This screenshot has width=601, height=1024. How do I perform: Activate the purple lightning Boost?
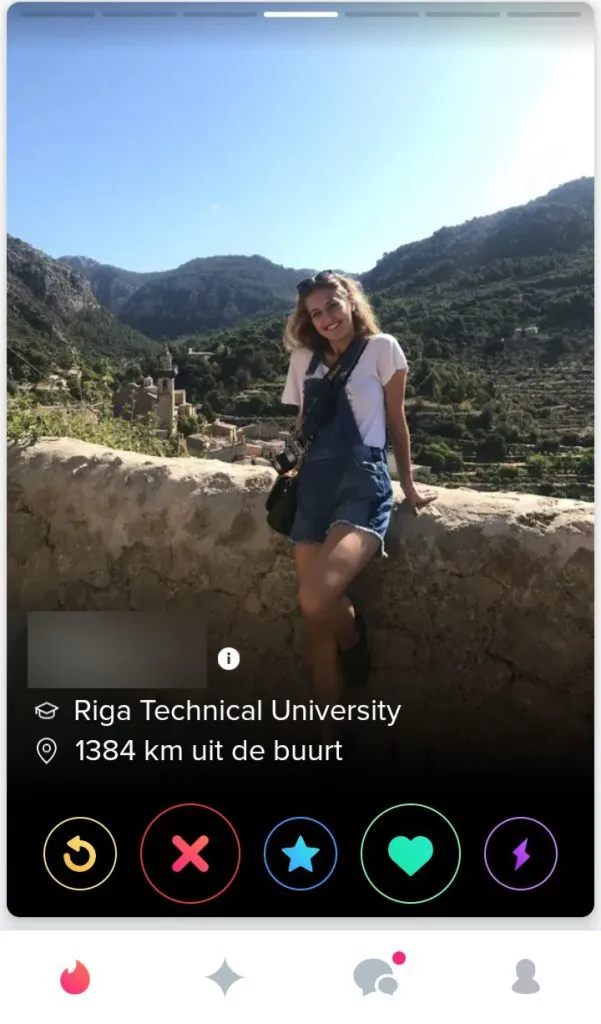(x=520, y=854)
